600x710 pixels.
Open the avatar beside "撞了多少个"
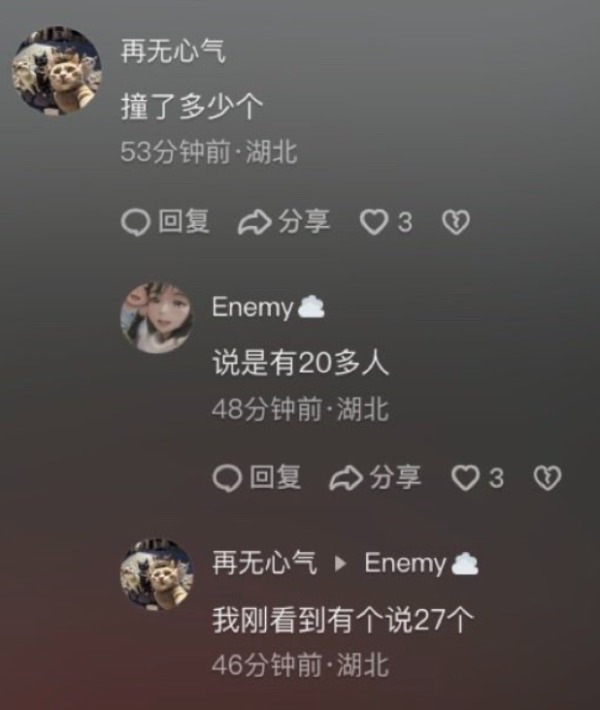click(56, 72)
